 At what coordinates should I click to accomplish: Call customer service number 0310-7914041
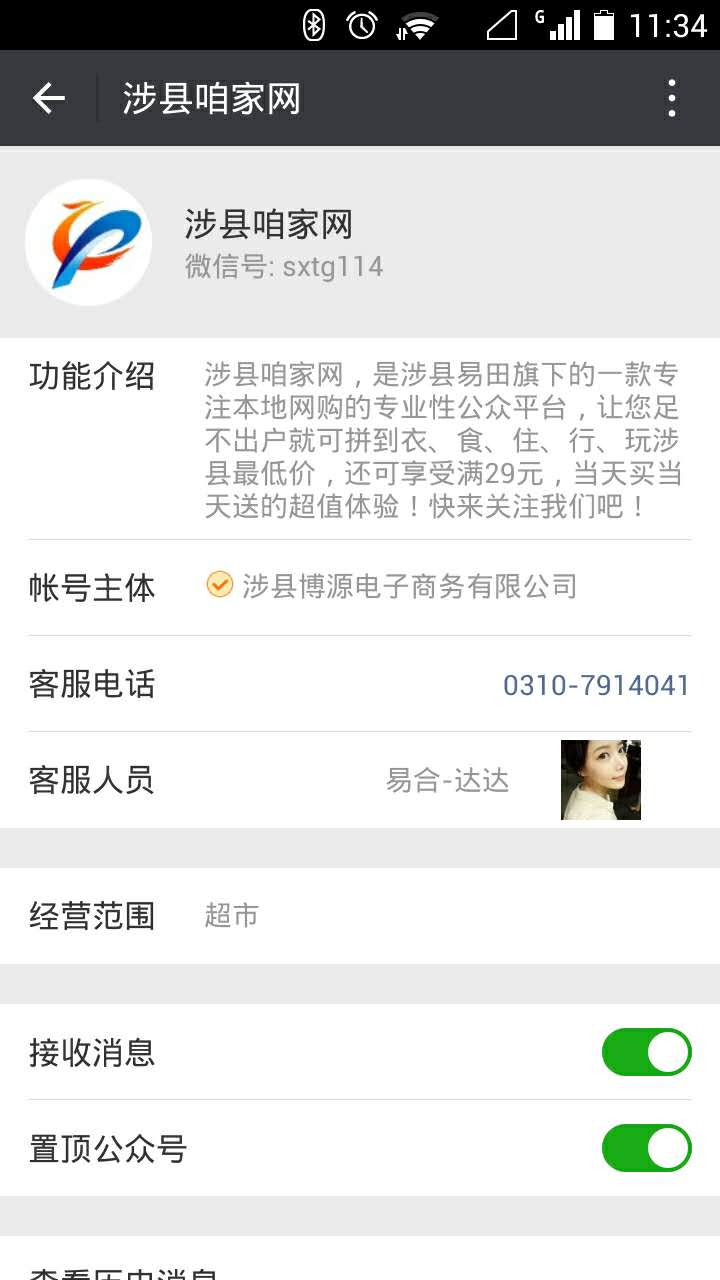click(x=596, y=685)
